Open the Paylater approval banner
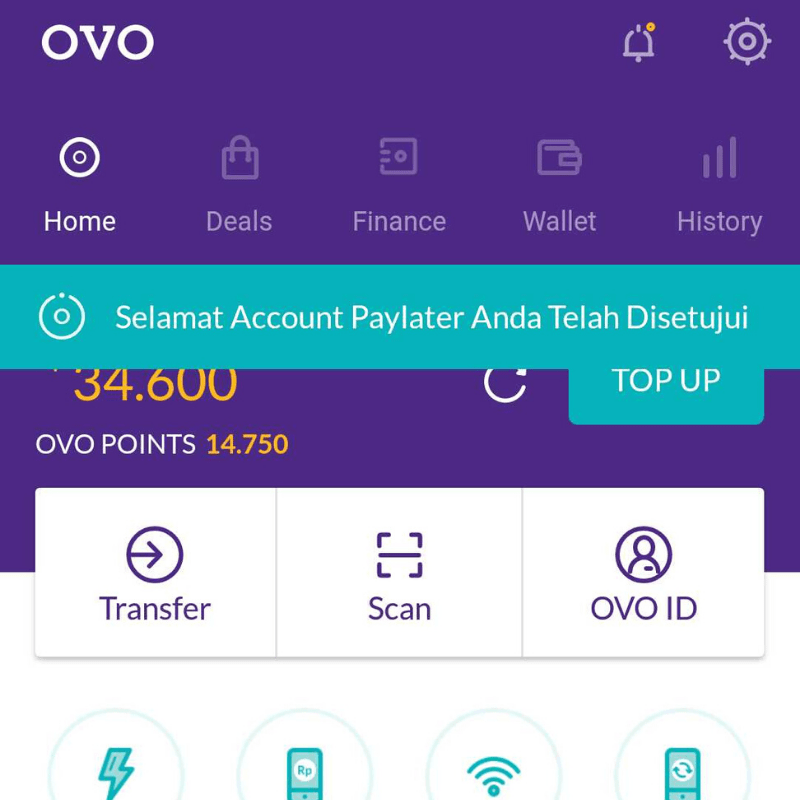The width and height of the screenshot is (800, 800). coord(400,317)
